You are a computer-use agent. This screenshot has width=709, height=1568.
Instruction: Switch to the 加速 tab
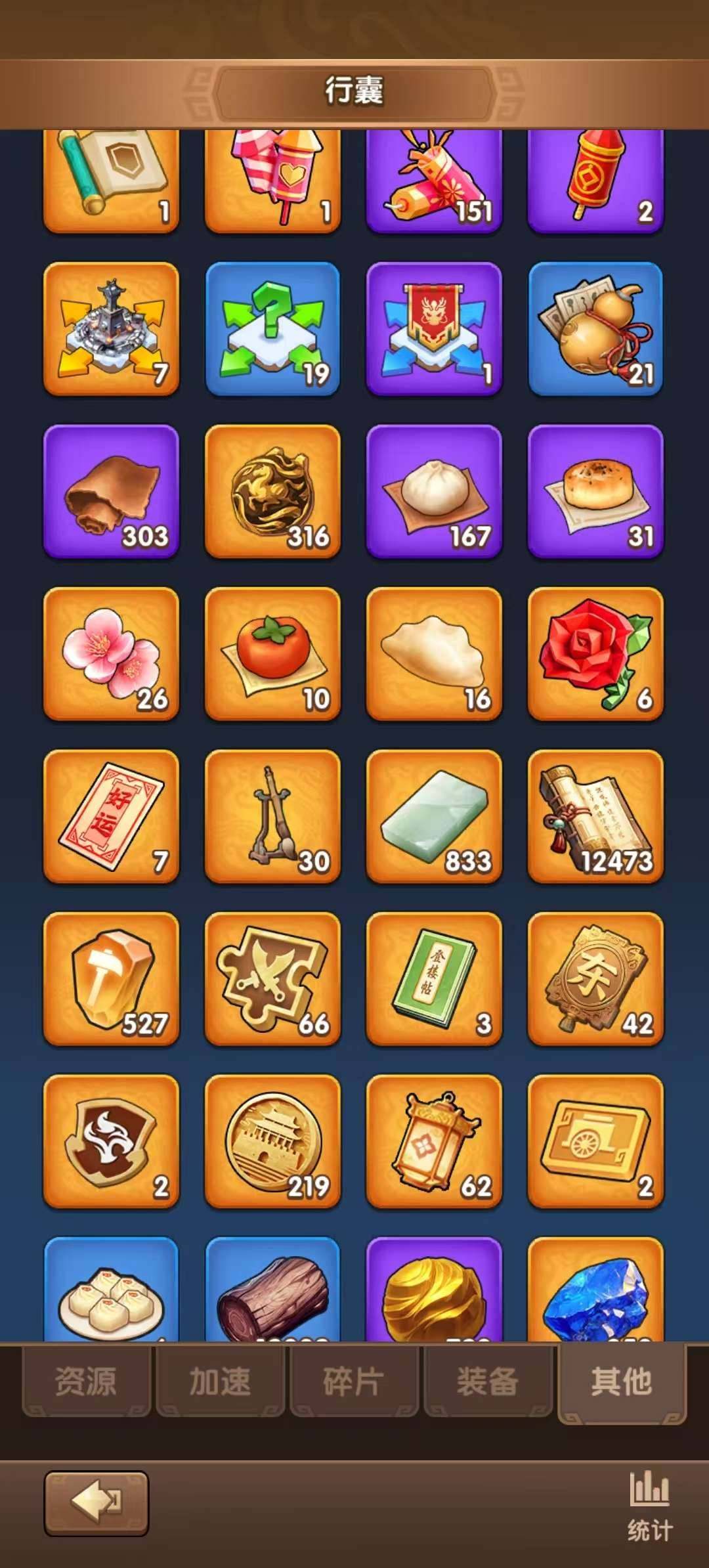point(221,1381)
